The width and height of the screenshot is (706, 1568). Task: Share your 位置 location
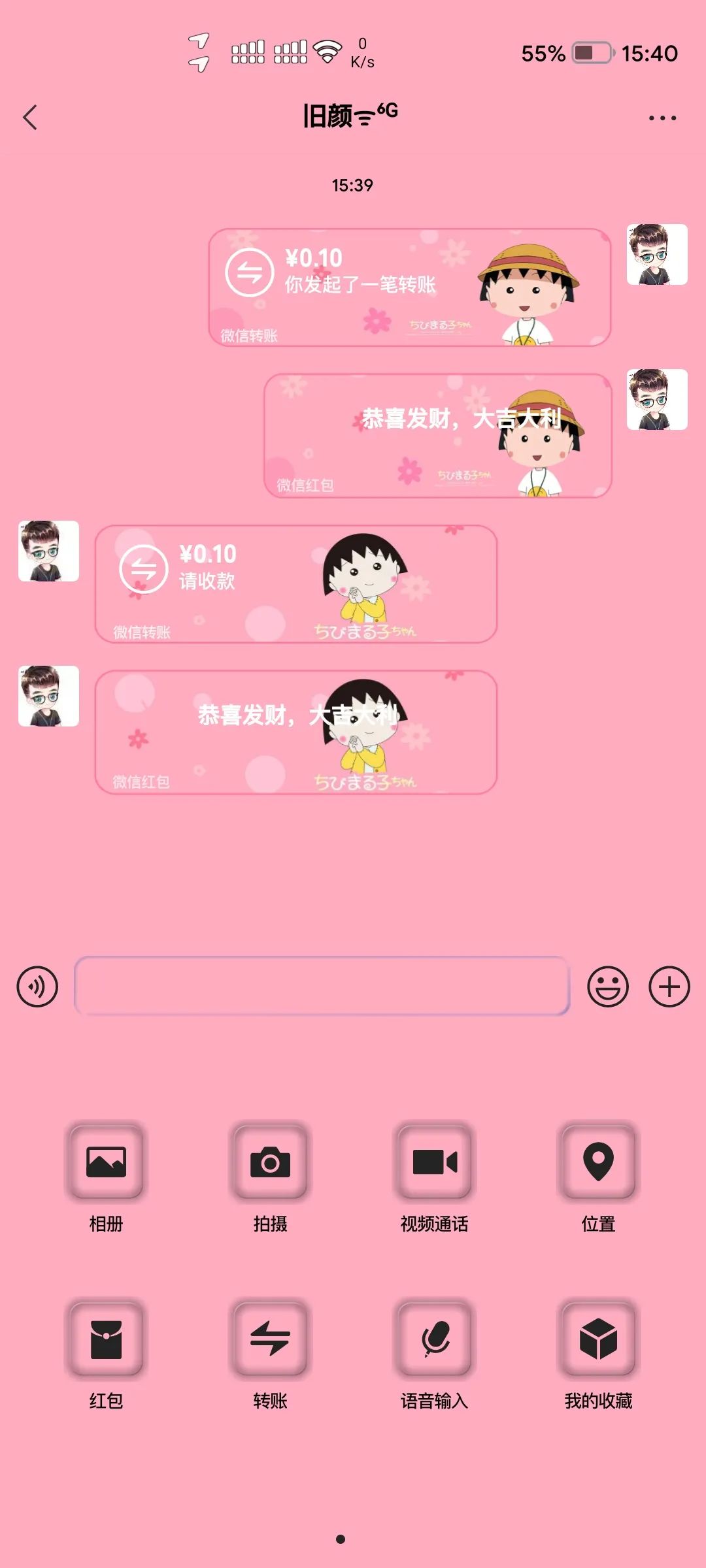coord(598,1162)
